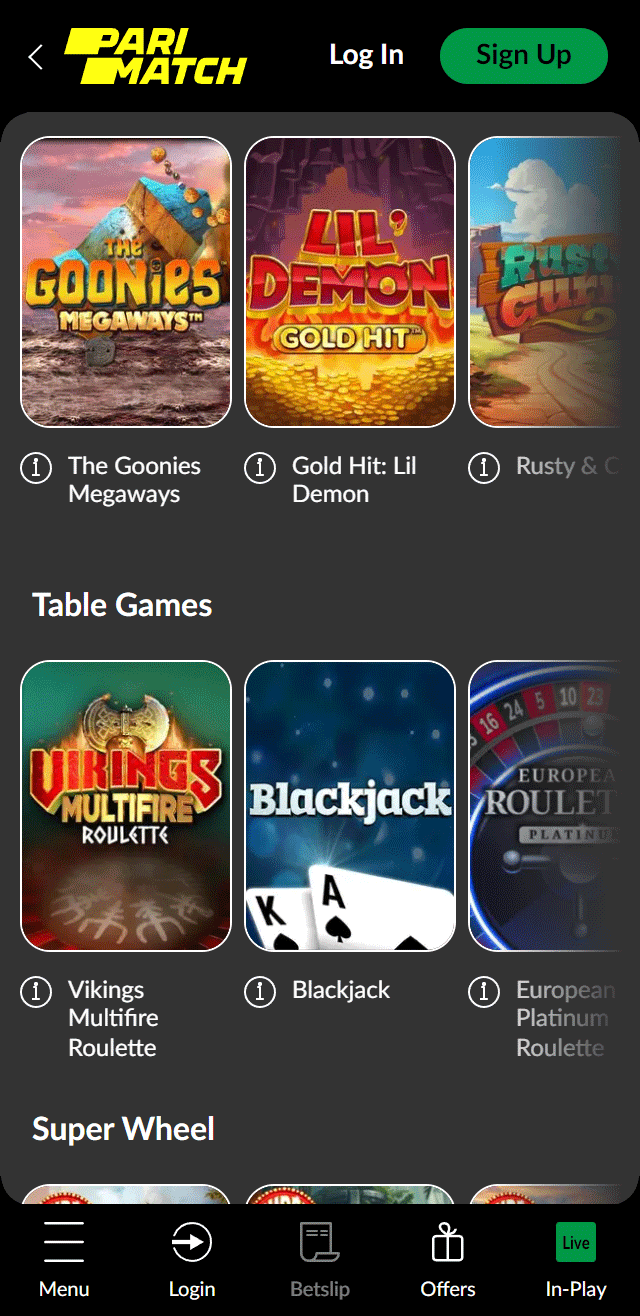Go to Login in bottom bar
Viewport: 640px width, 1316px height.
(192, 1259)
